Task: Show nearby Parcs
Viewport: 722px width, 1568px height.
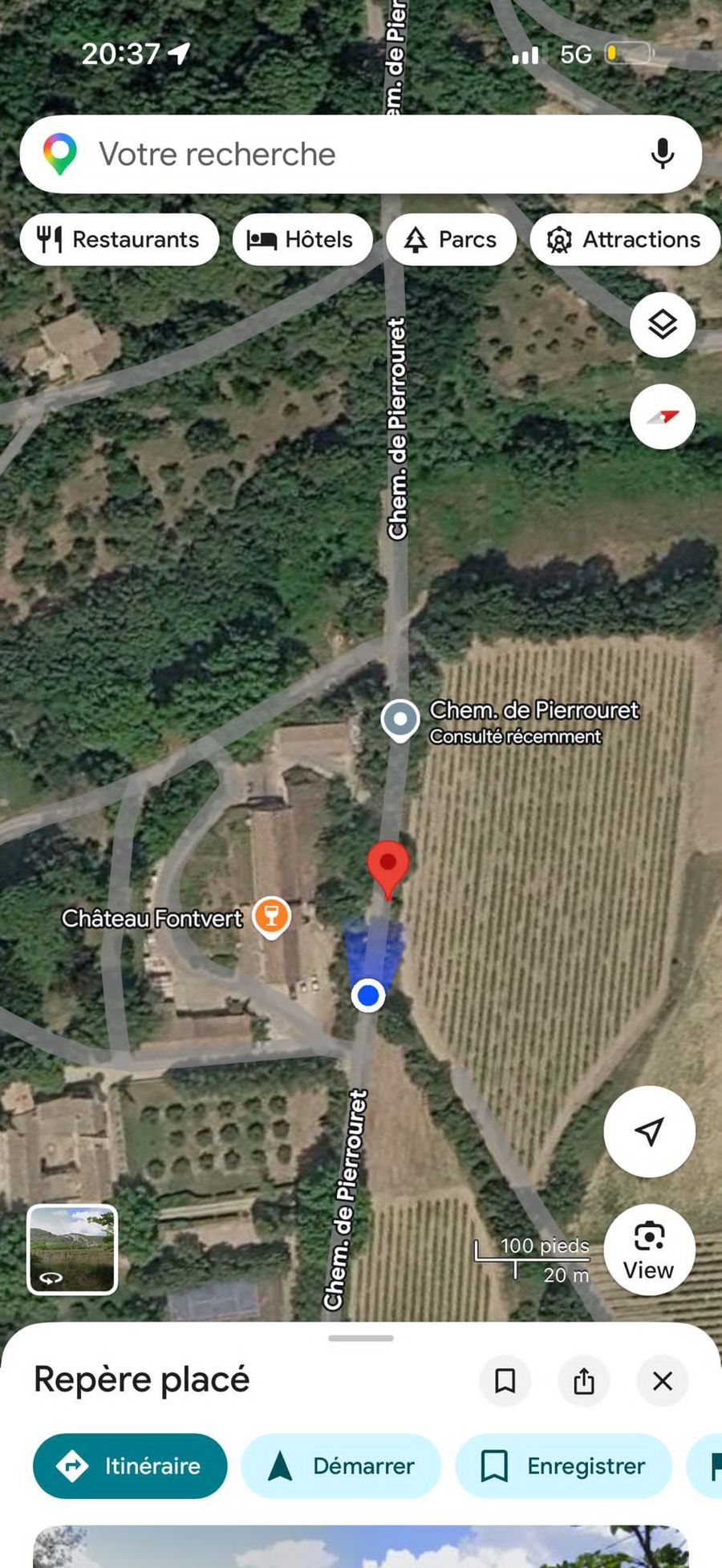Action: 451,239
